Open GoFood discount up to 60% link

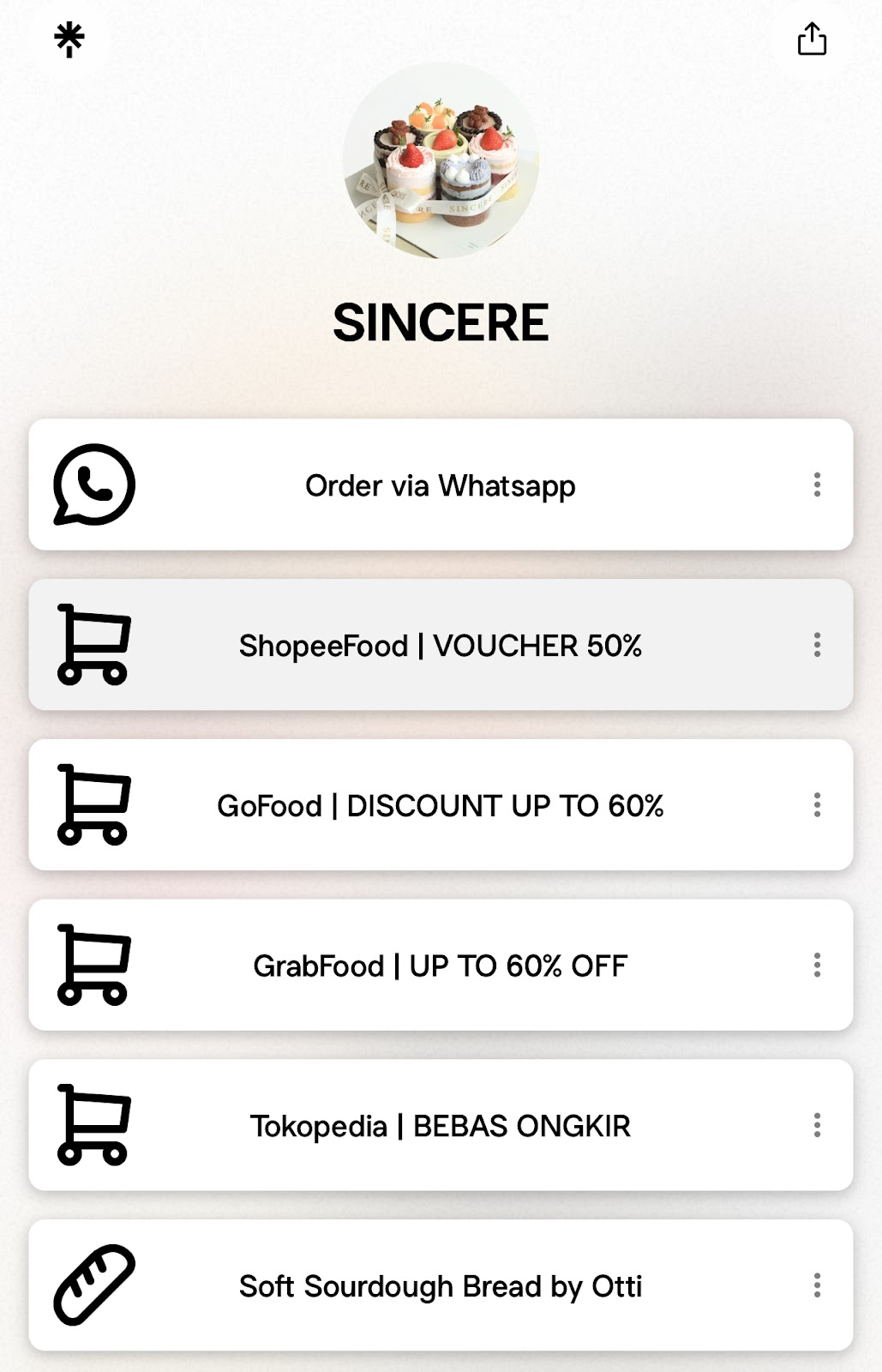coord(440,806)
